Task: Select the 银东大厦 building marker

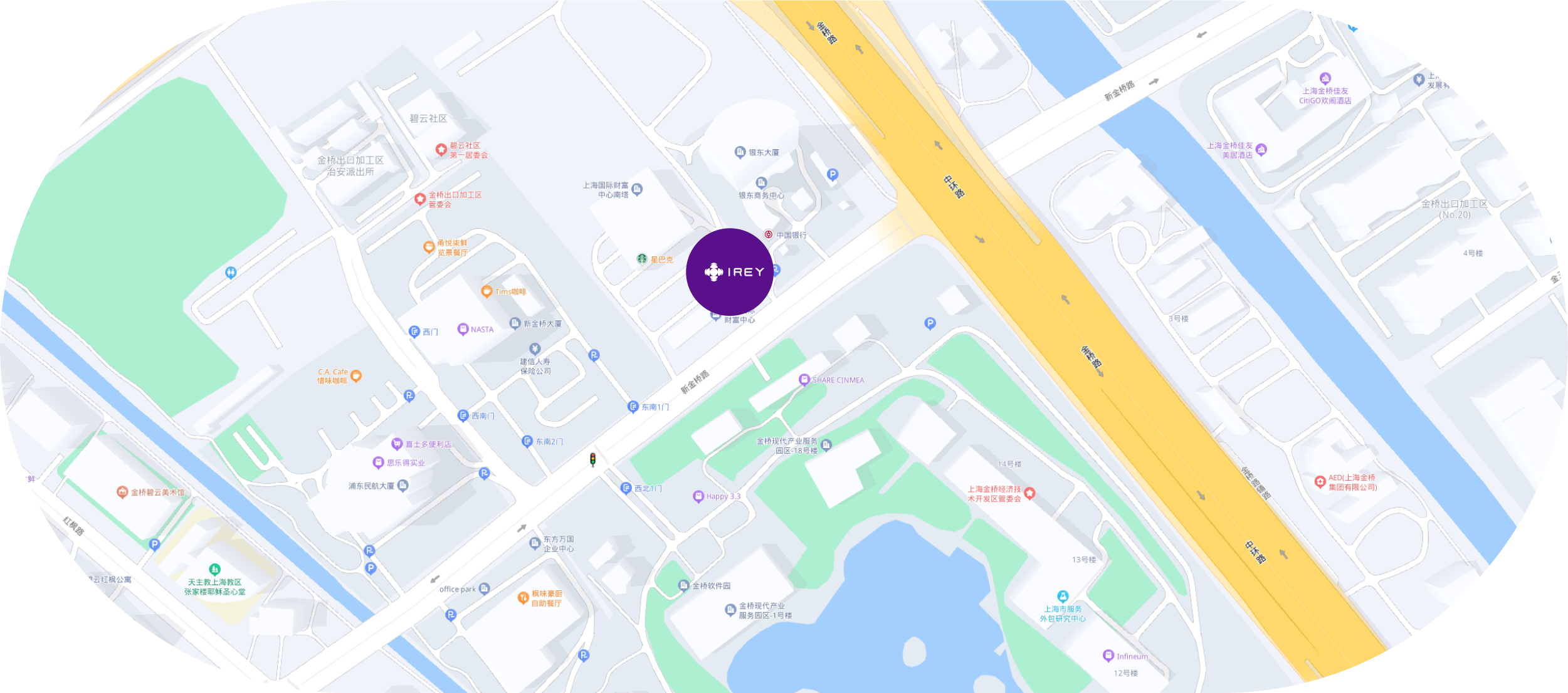Action: click(740, 152)
